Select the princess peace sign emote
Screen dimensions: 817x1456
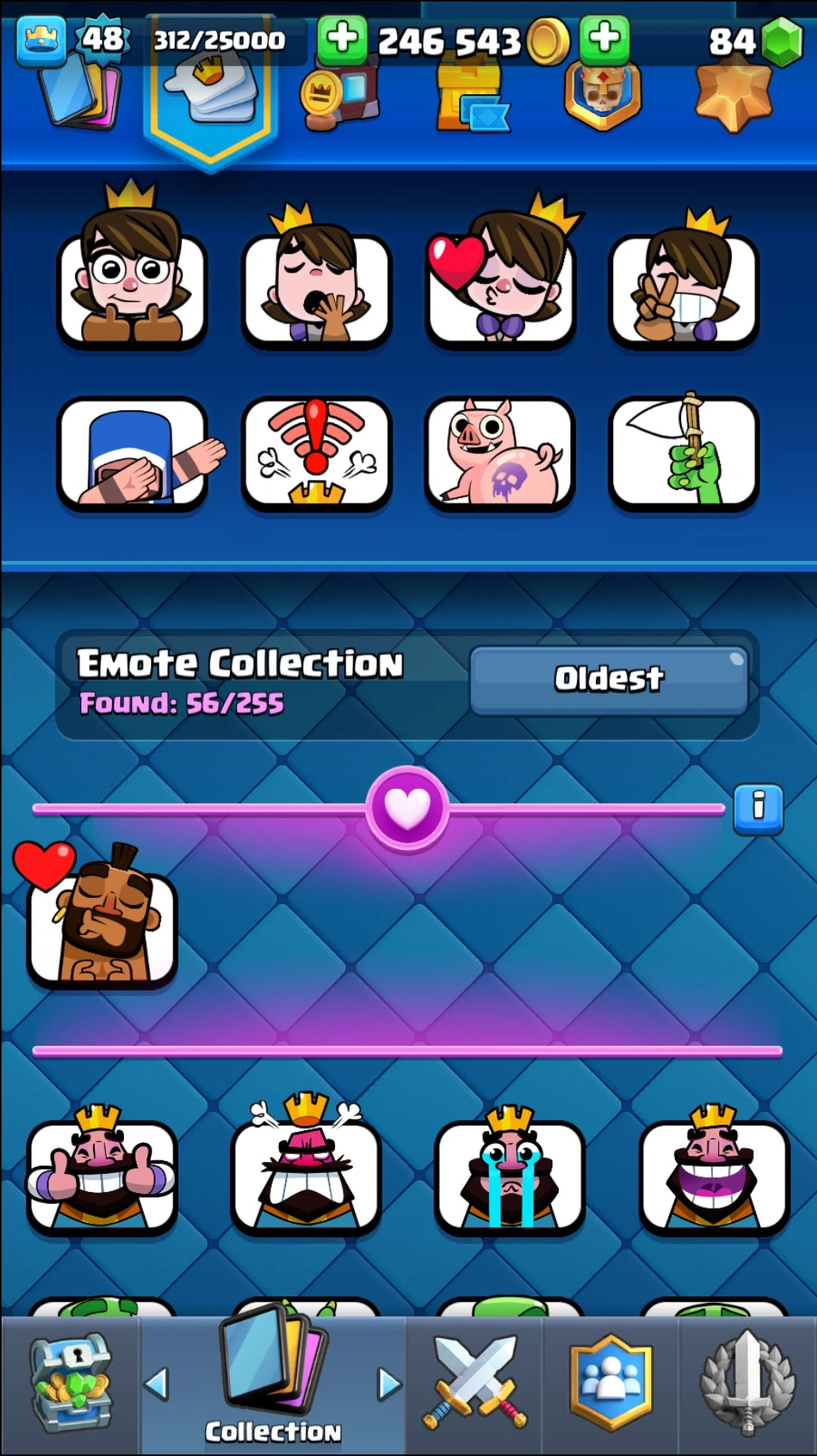point(683,289)
